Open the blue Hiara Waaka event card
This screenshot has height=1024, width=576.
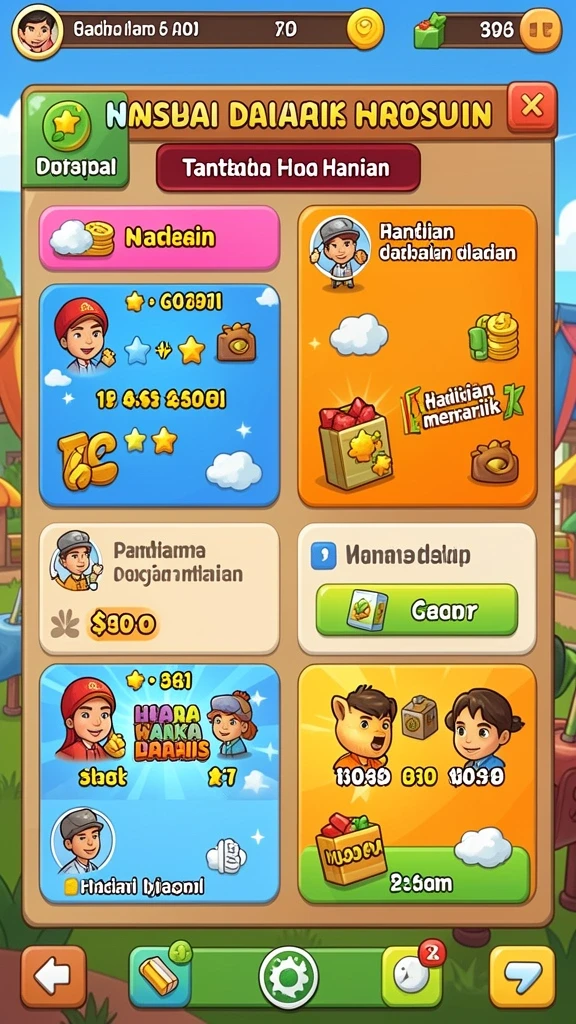(159, 784)
